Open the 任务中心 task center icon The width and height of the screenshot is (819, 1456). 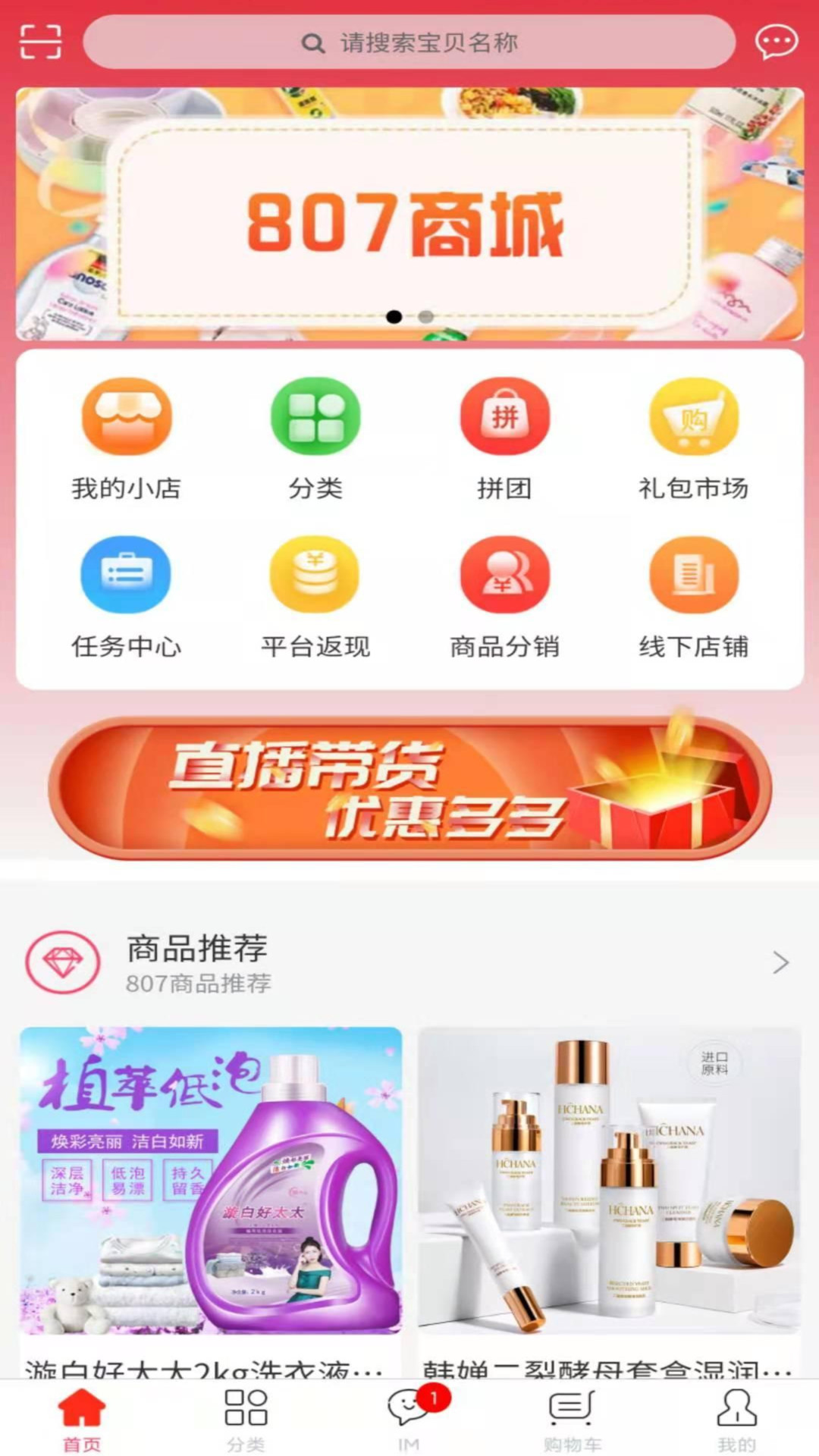(127, 576)
